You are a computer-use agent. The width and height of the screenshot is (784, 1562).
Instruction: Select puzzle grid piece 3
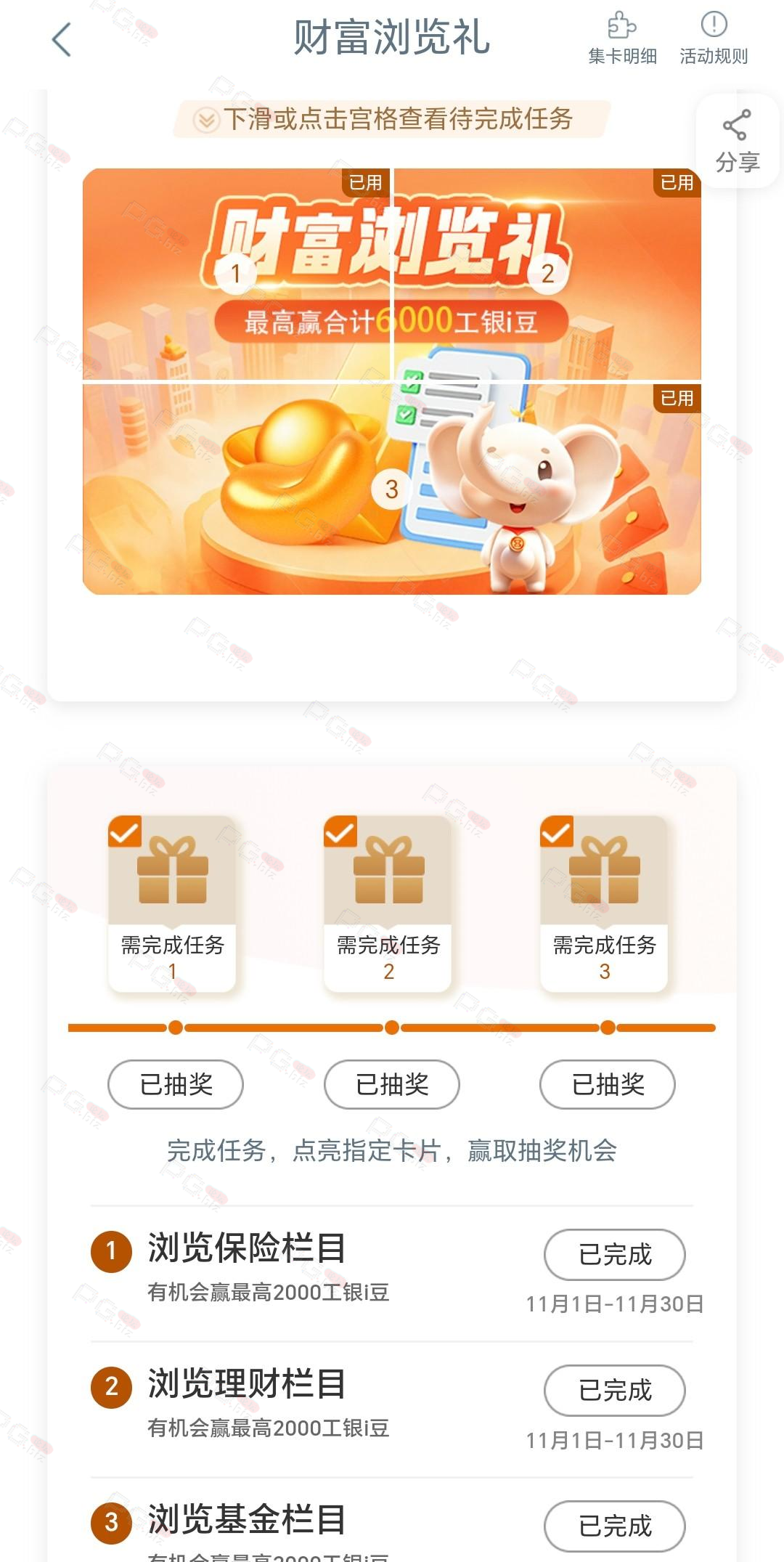tap(391, 489)
